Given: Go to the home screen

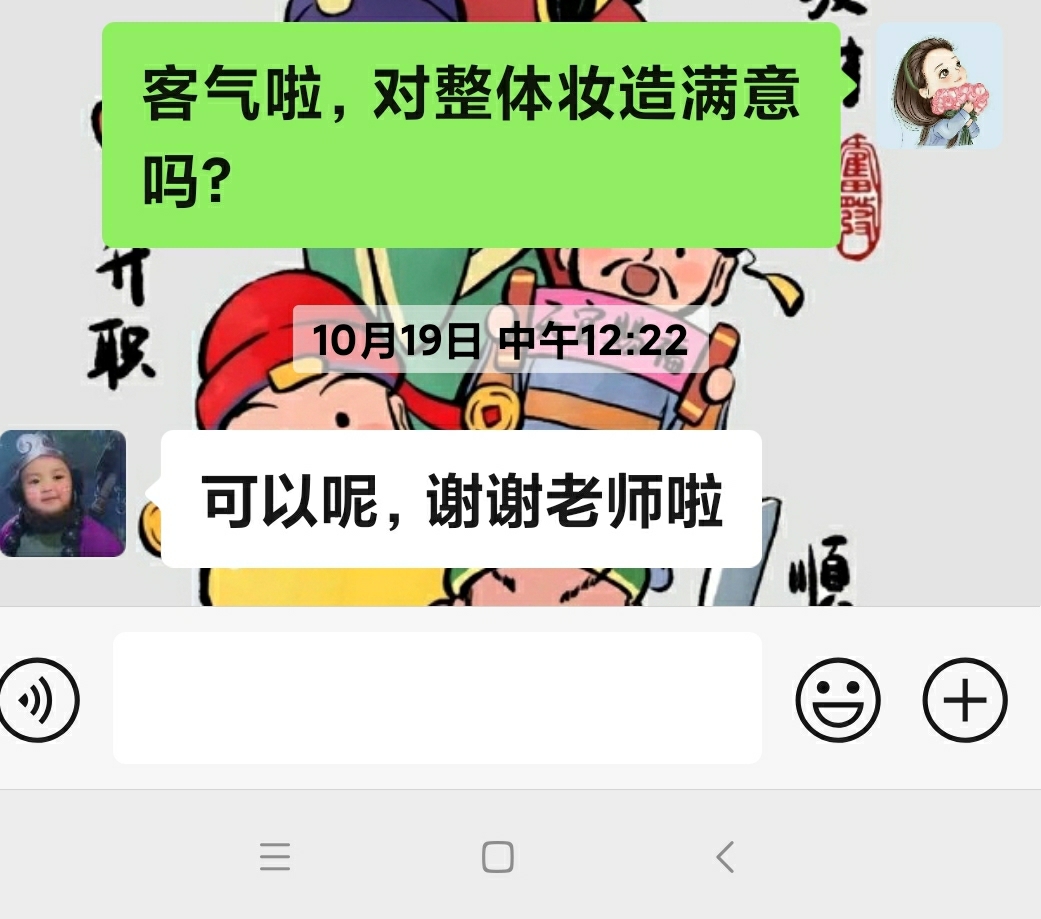Looking at the screenshot, I should click(x=497, y=857).
